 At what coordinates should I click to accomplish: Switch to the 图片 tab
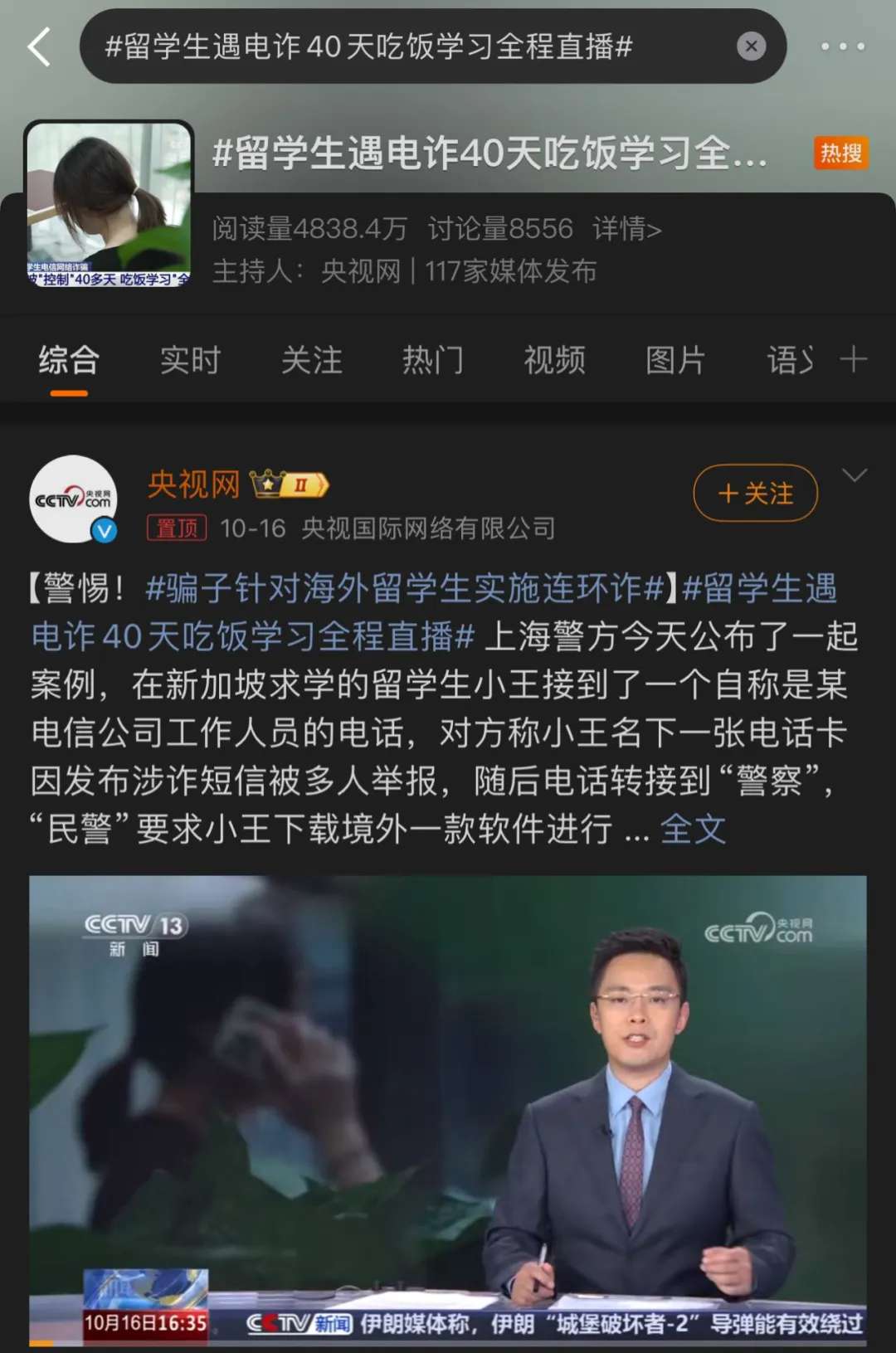(x=675, y=360)
